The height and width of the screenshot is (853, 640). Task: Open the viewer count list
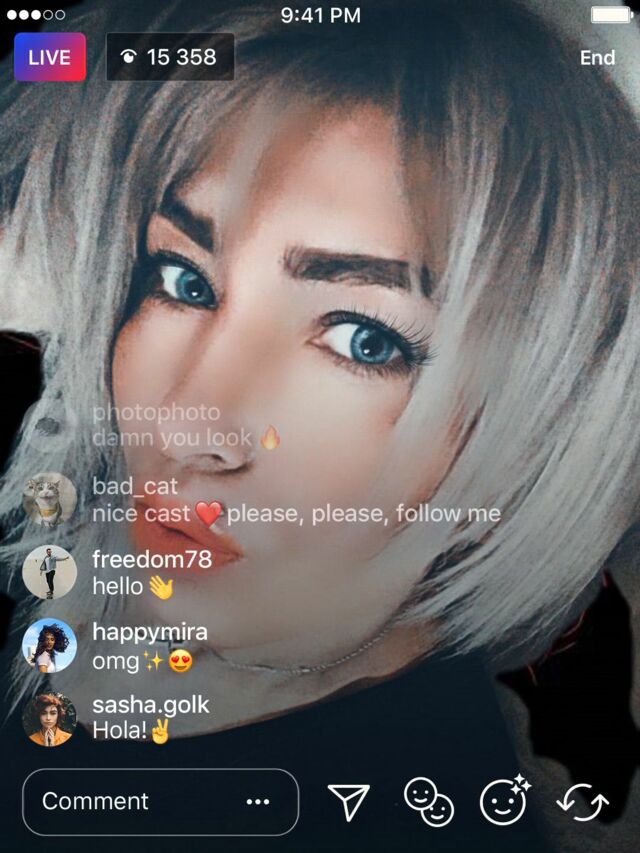(170, 57)
